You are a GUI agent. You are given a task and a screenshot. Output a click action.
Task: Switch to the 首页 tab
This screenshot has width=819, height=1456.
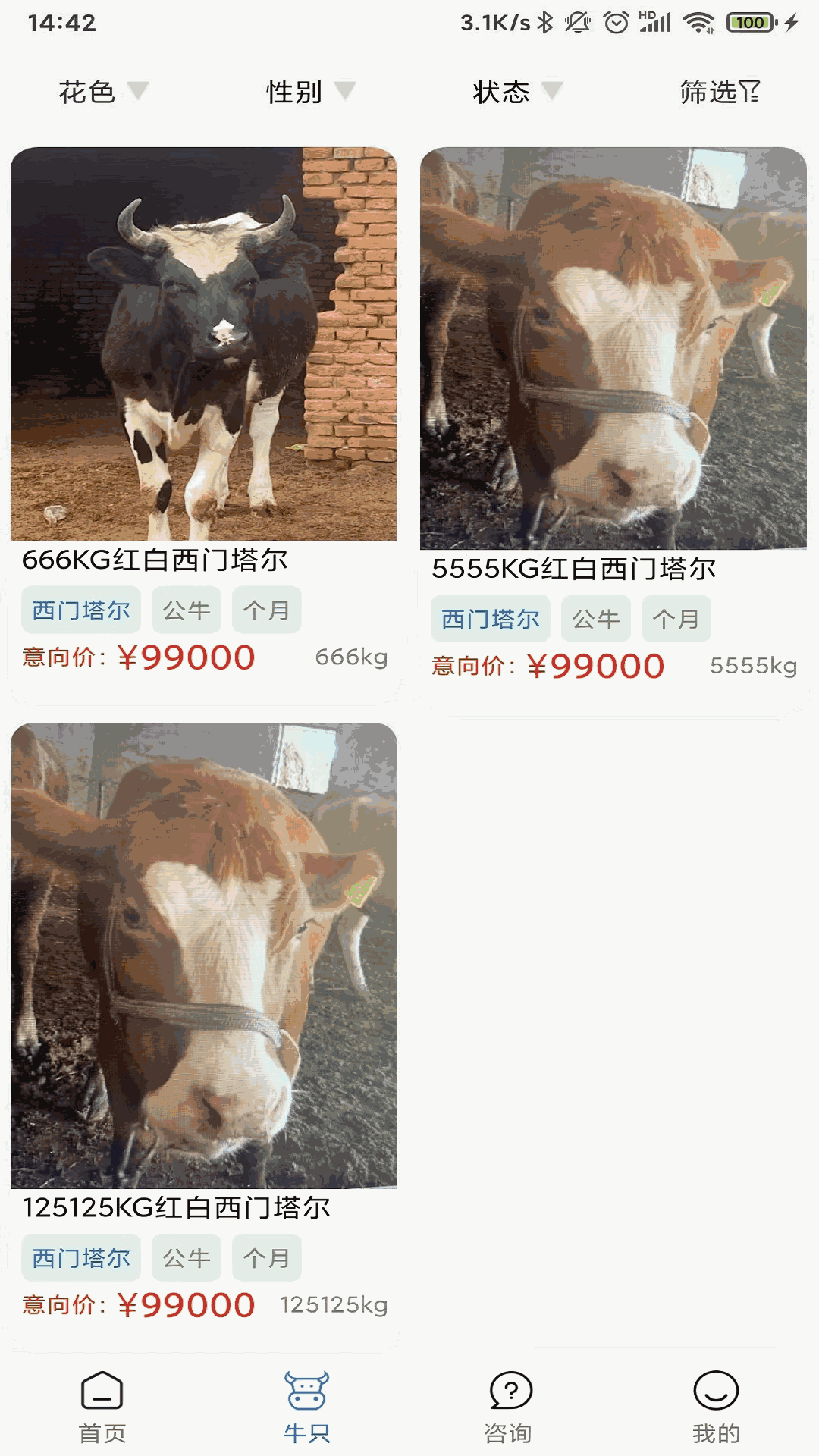(102, 1407)
